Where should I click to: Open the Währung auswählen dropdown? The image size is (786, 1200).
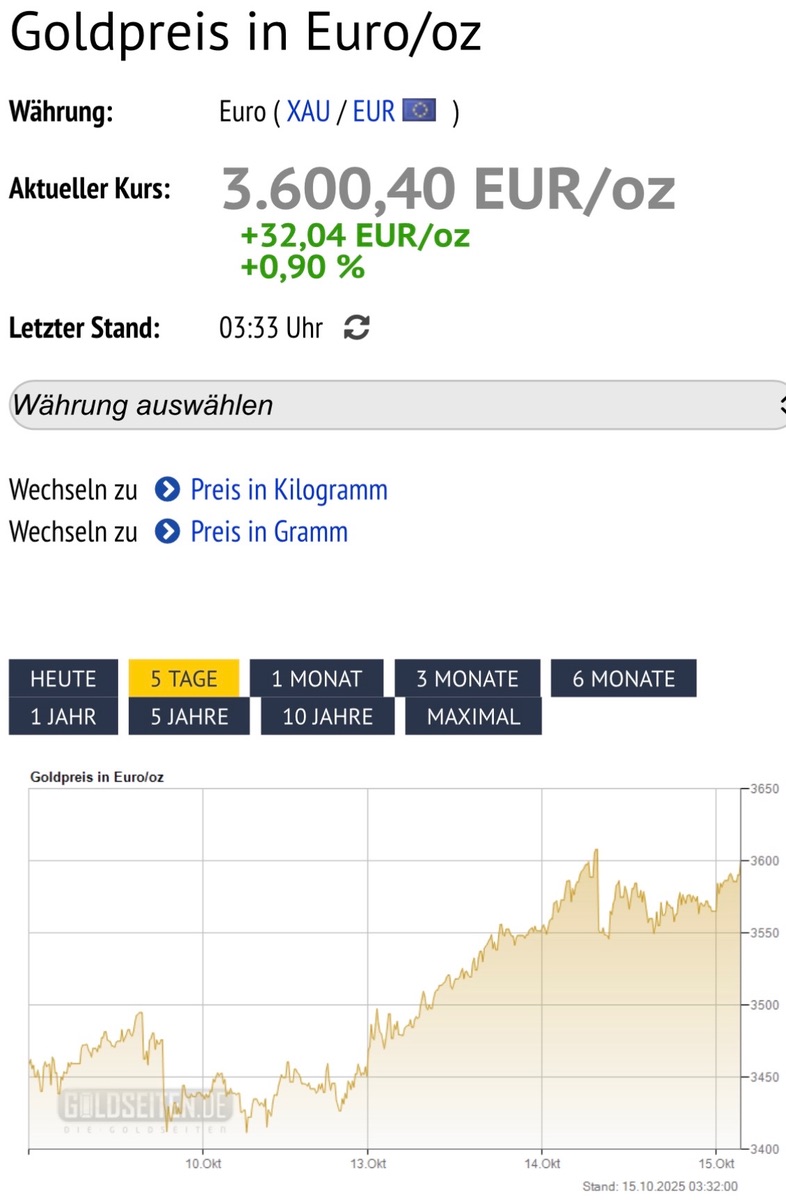(x=397, y=405)
